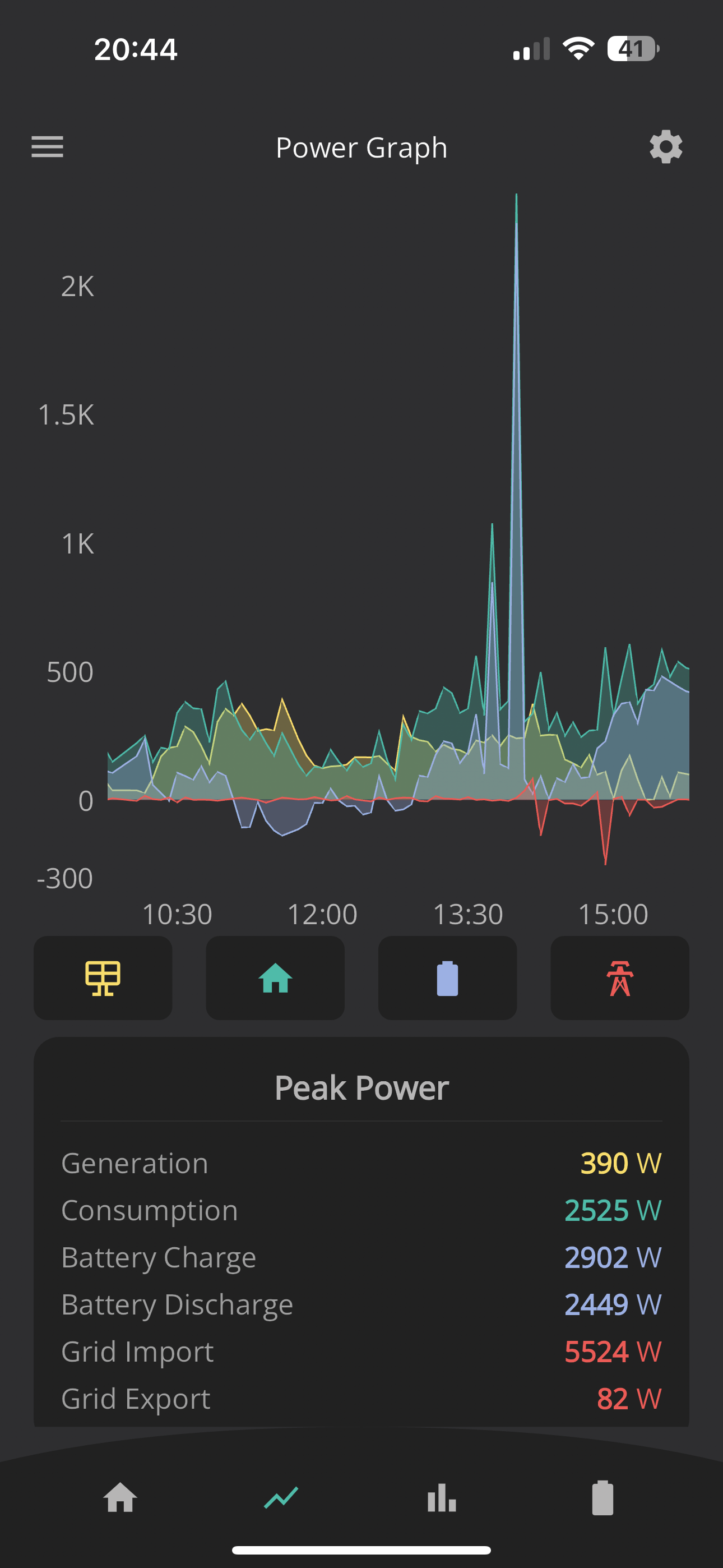Viewport: 723px width, 1568px height.
Task: Toggle the home consumption series button
Action: pos(275,977)
